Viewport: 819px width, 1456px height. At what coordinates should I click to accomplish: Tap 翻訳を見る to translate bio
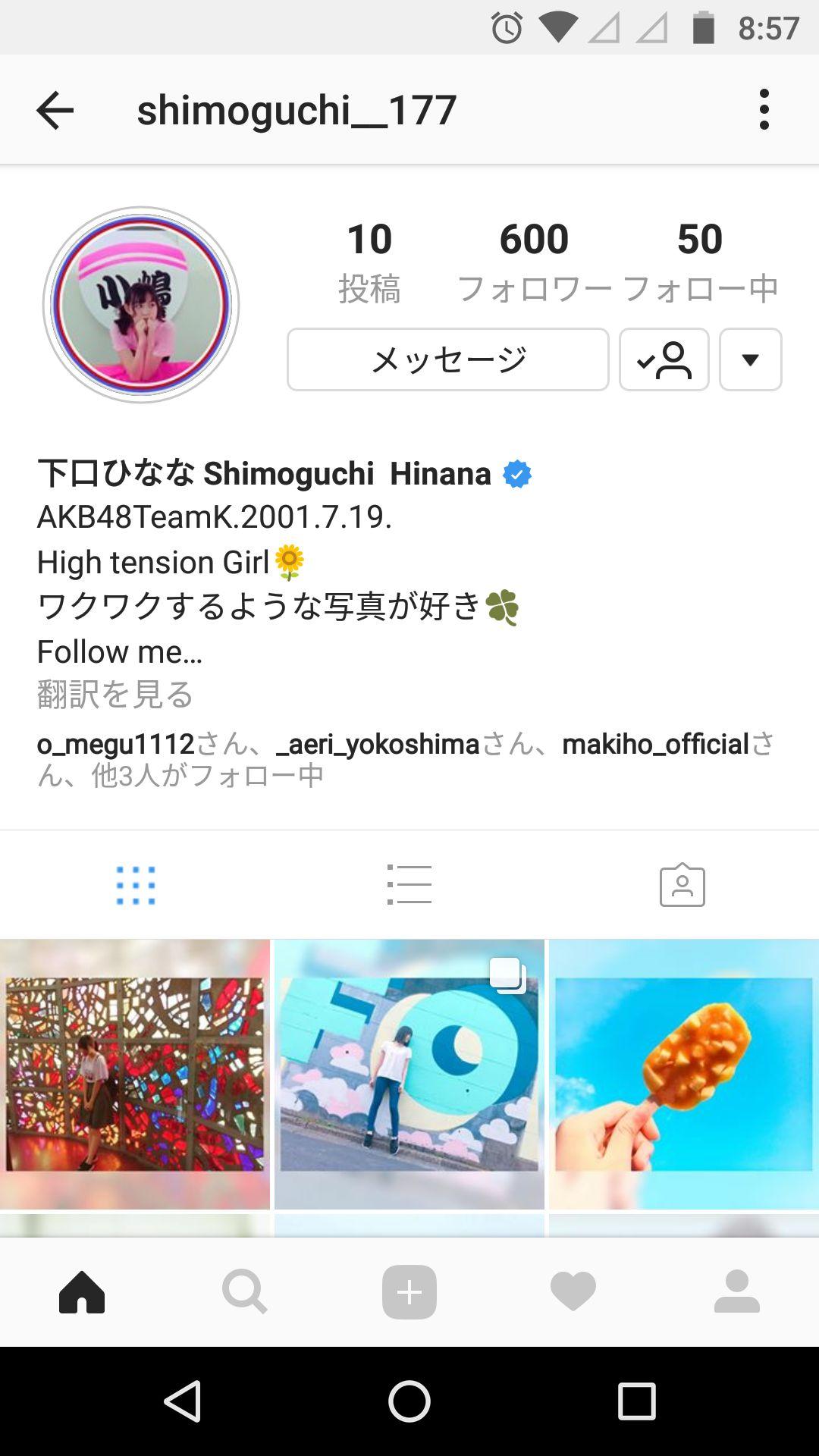pyautogui.click(x=115, y=695)
